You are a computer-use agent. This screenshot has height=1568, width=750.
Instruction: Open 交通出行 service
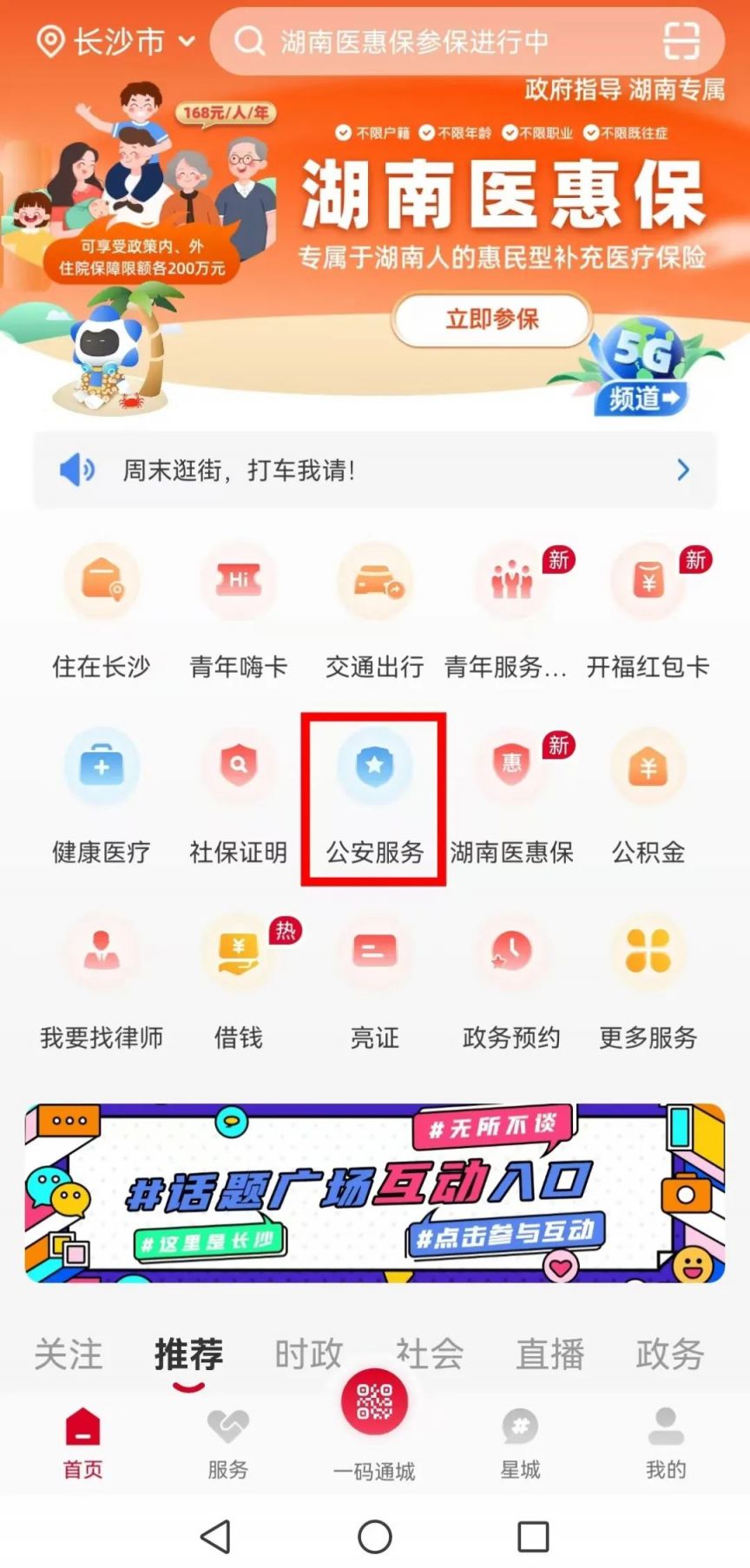click(375, 608)
